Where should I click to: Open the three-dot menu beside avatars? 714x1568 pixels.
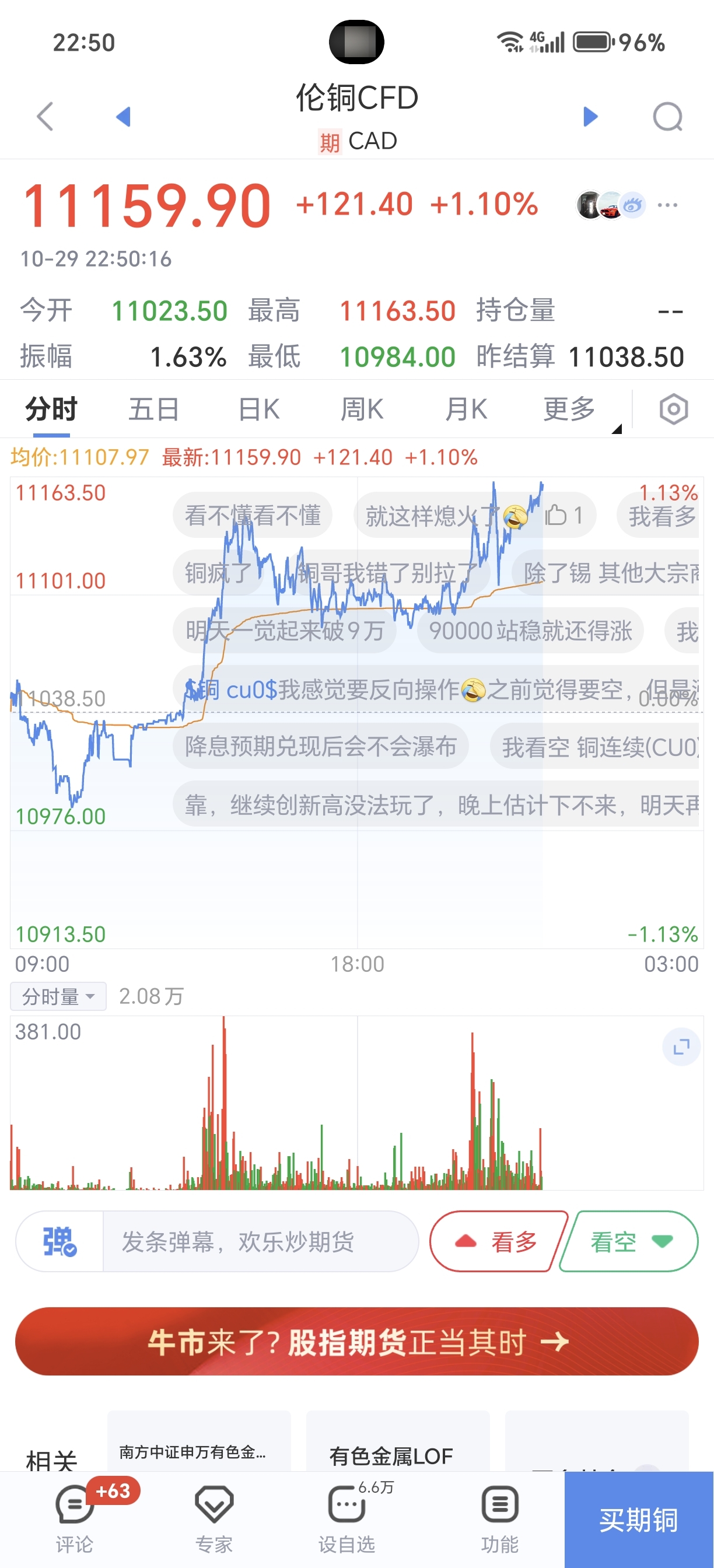667,205
